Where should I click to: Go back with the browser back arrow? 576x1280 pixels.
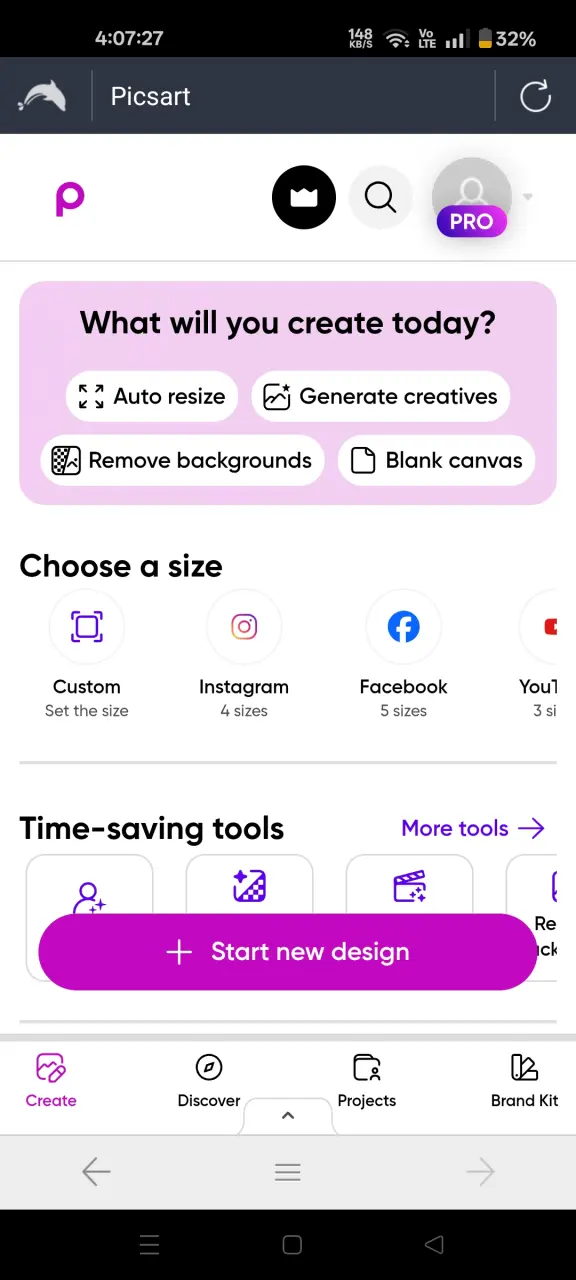pos(96,1172)
